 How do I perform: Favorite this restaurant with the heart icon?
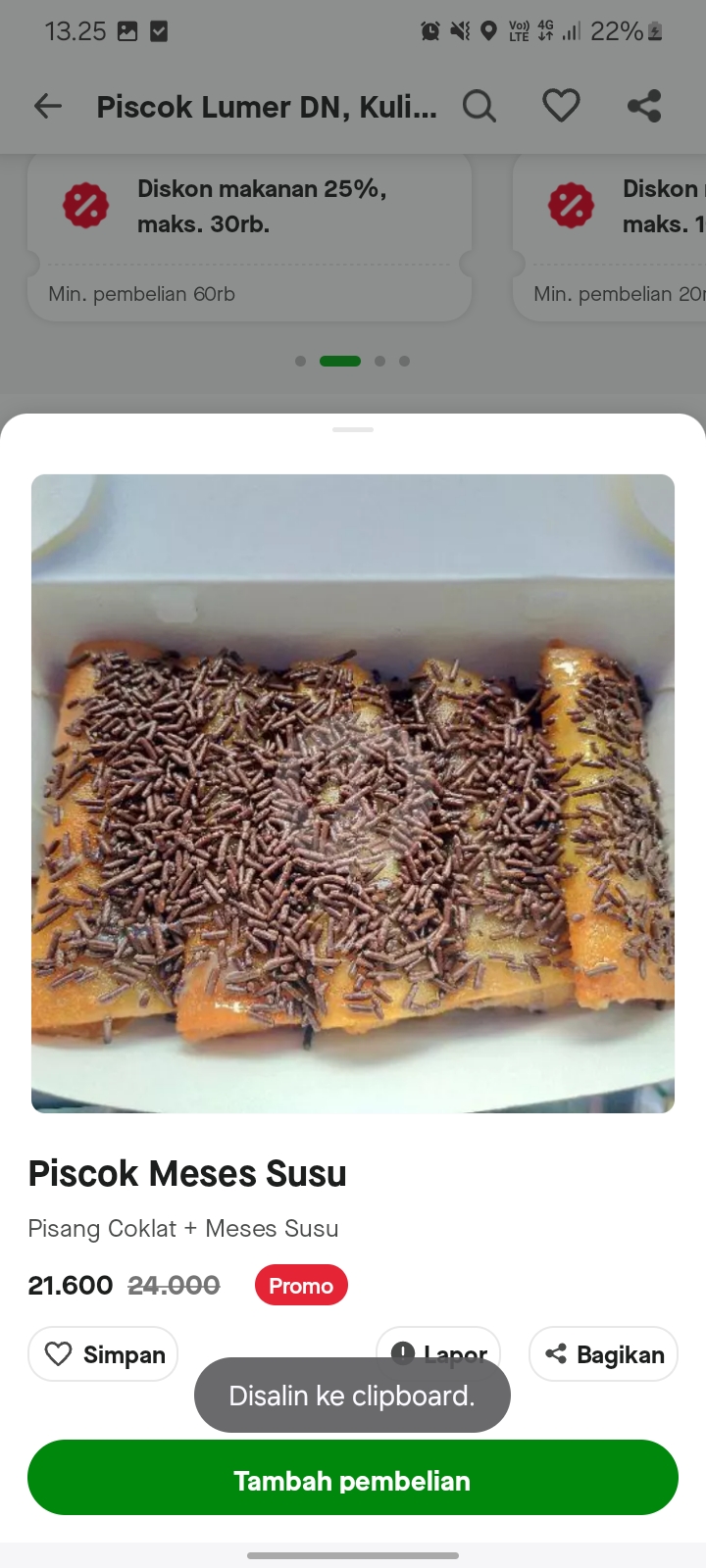[561, 106]
